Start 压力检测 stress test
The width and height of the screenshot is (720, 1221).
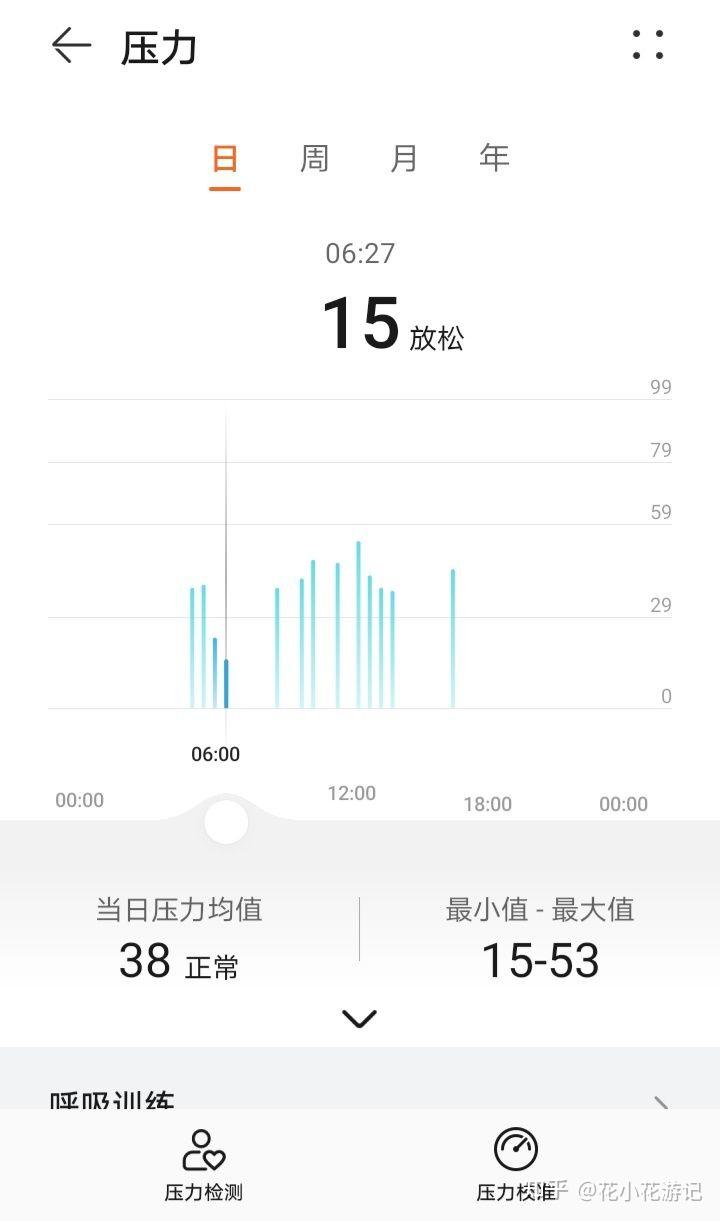(204, 1165)
